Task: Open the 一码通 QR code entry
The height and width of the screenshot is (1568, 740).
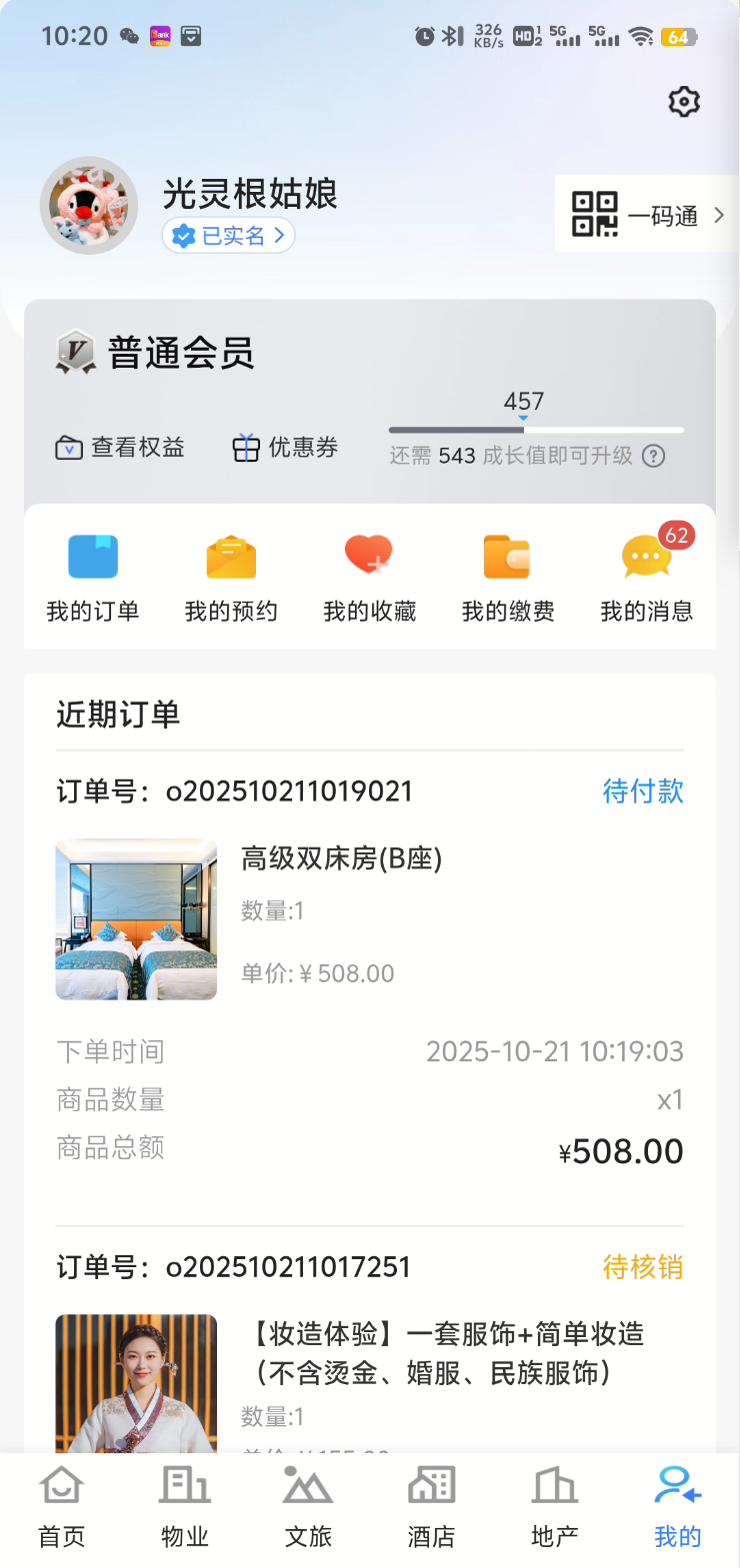Action: coord(645,215)
